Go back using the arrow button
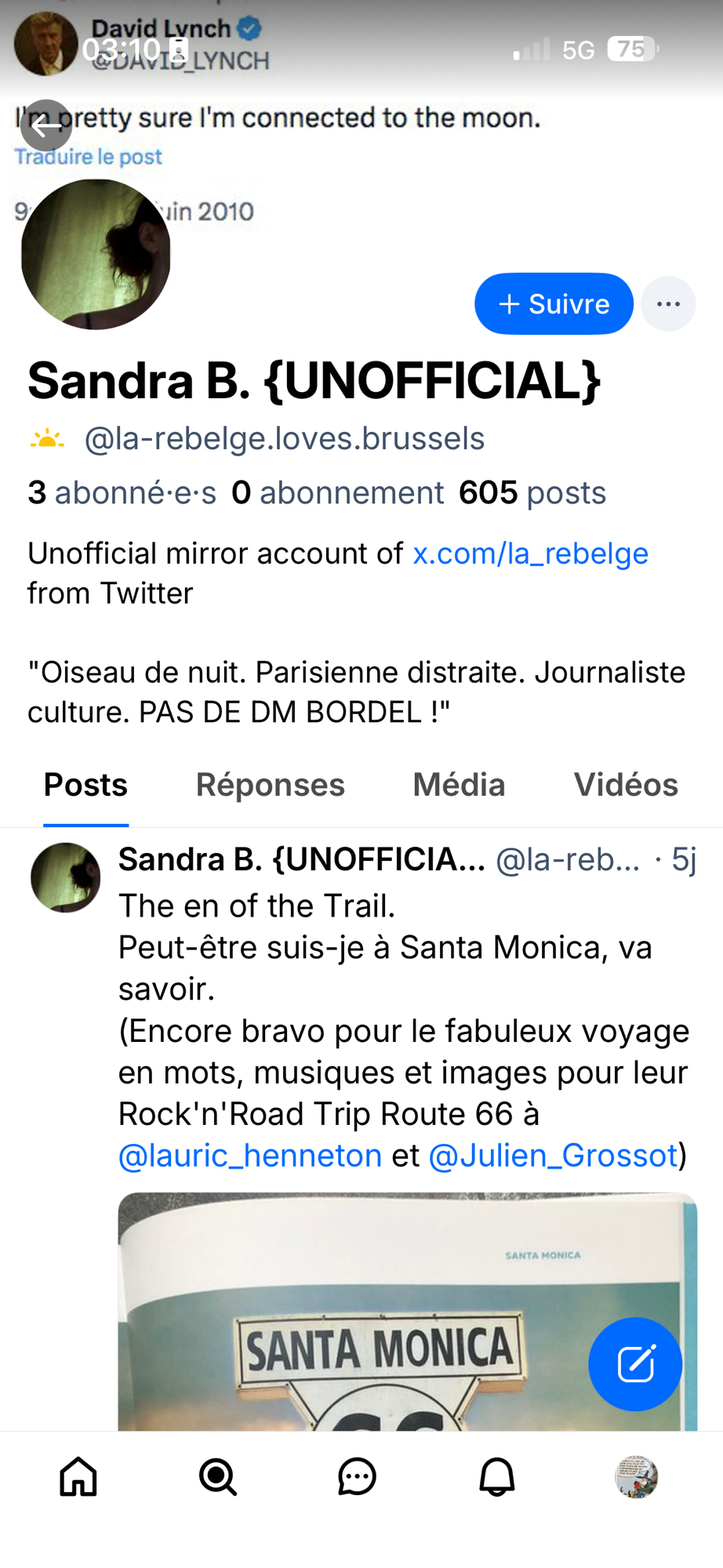 46,125
